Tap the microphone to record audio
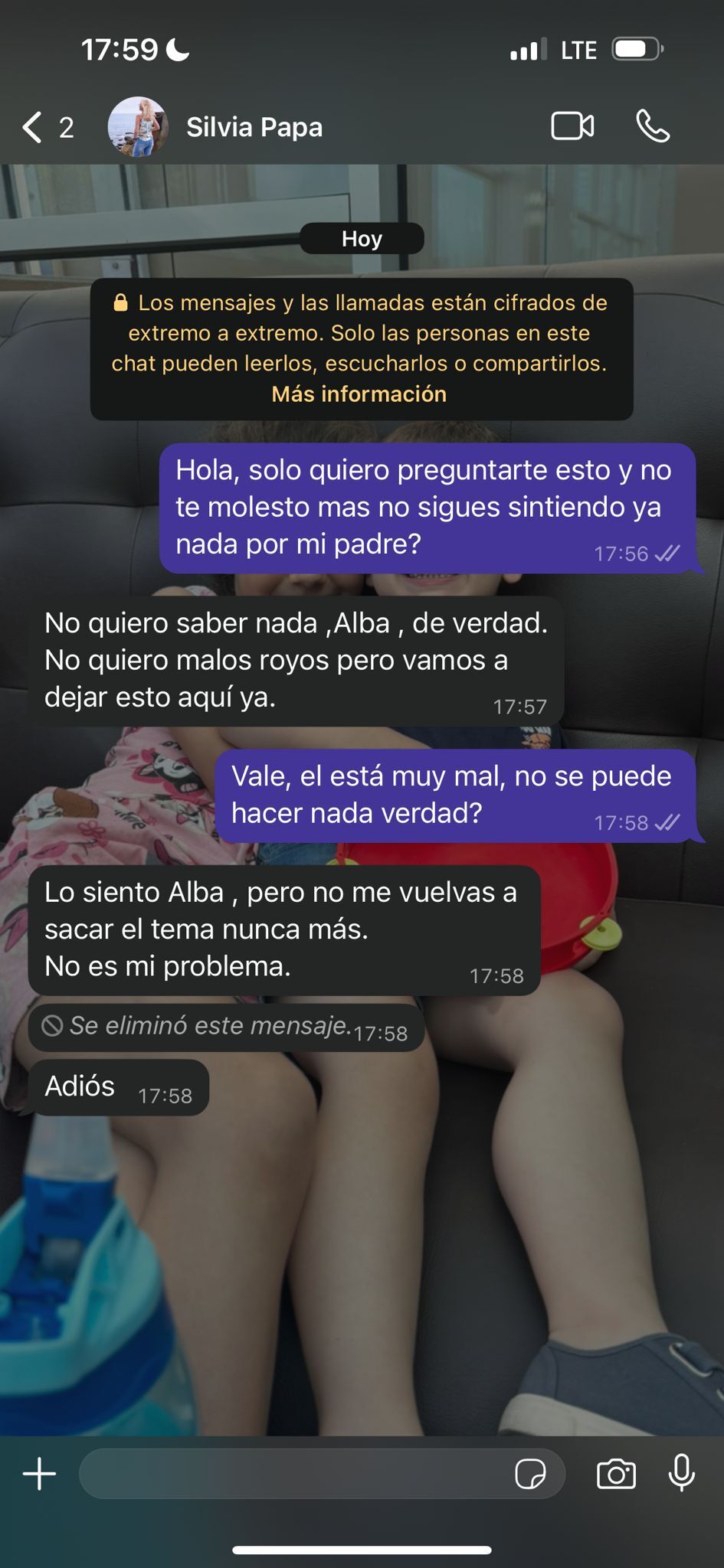724x1568 pixels. 681,1472
